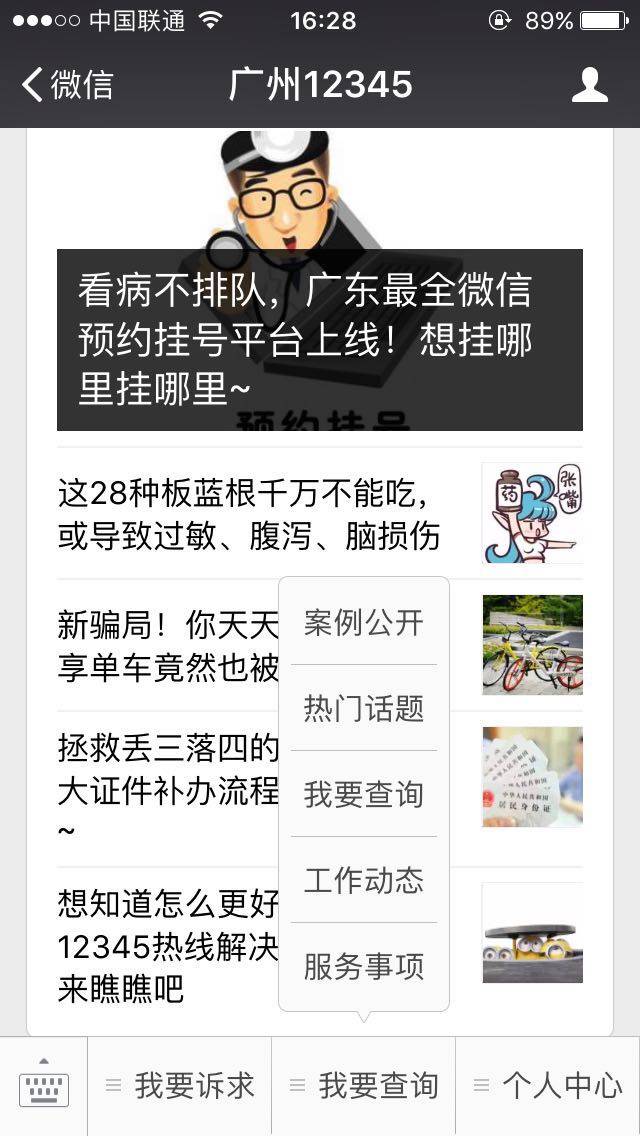Choose 服务事项 from the popup menu
Image resolution: width=640 pixels, height=1136 pixels.
(x=364, y=966)
